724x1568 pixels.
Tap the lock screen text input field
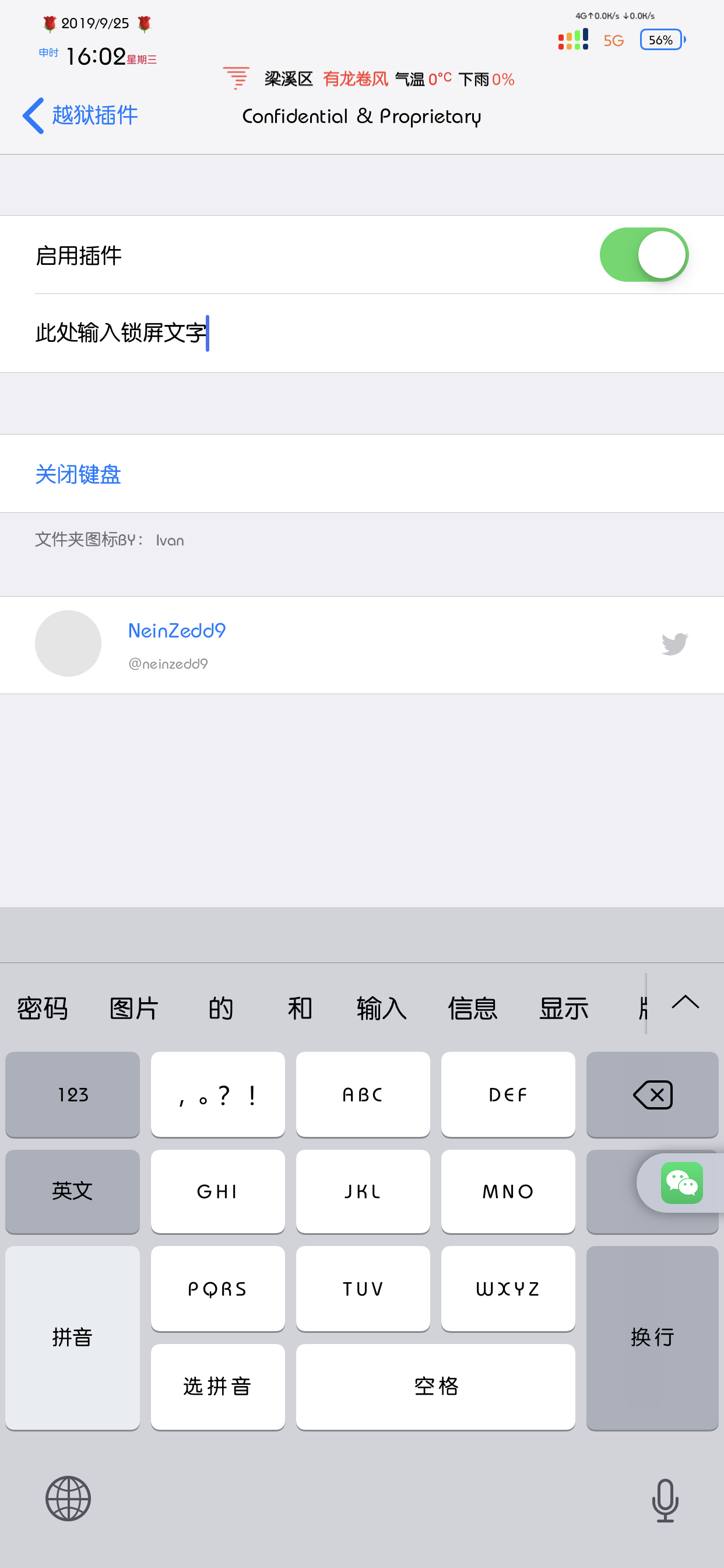click(122, 332)
